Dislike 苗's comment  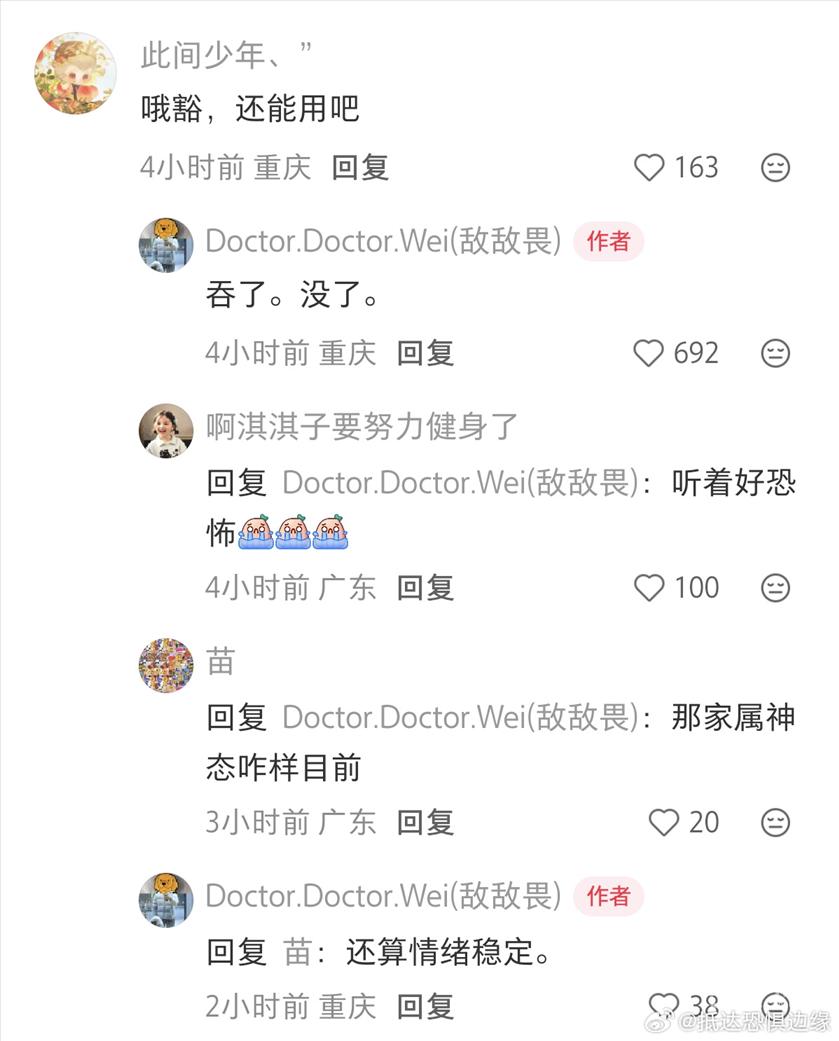point(775,823)
